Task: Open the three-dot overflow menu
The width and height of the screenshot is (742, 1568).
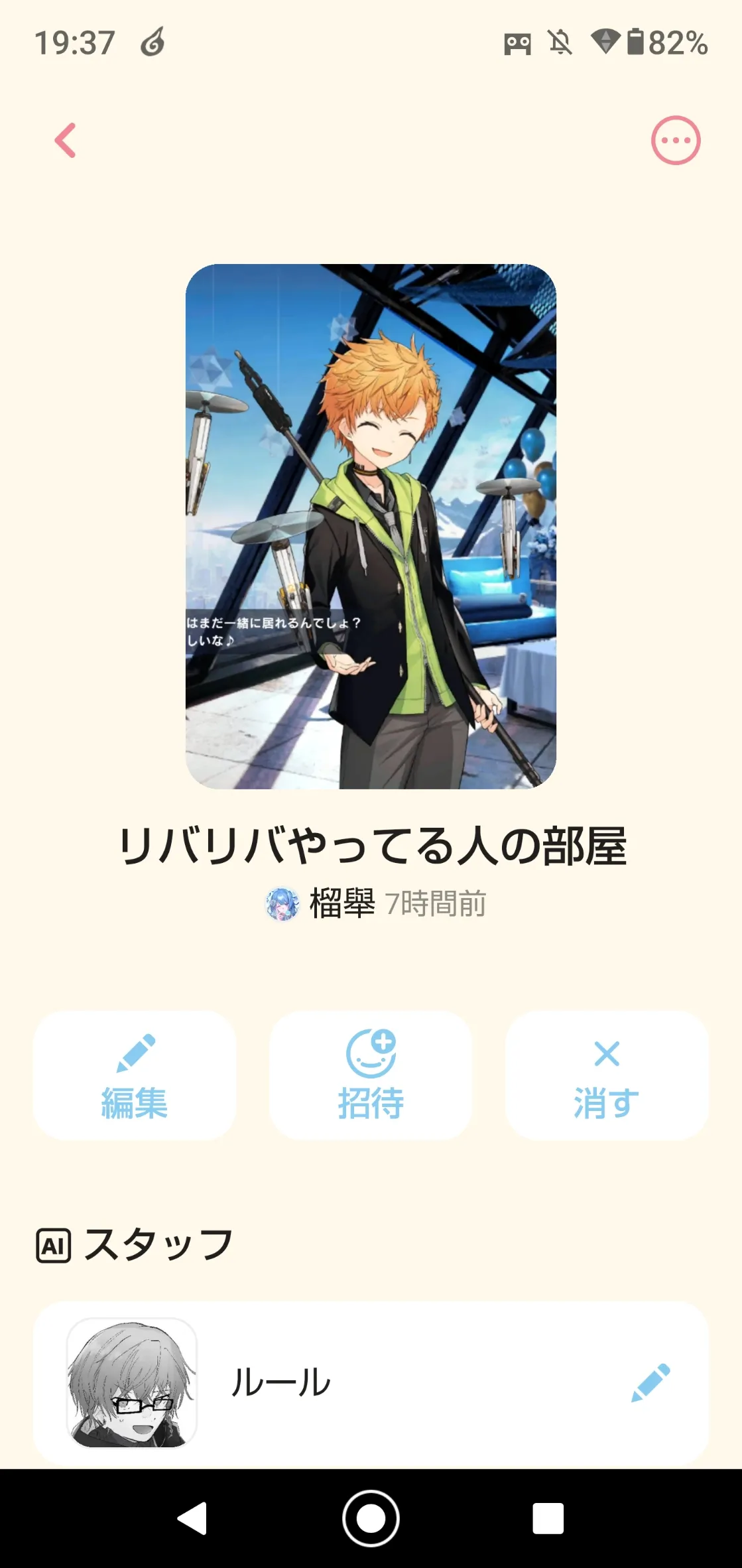Action: click(x=675, y=141)
